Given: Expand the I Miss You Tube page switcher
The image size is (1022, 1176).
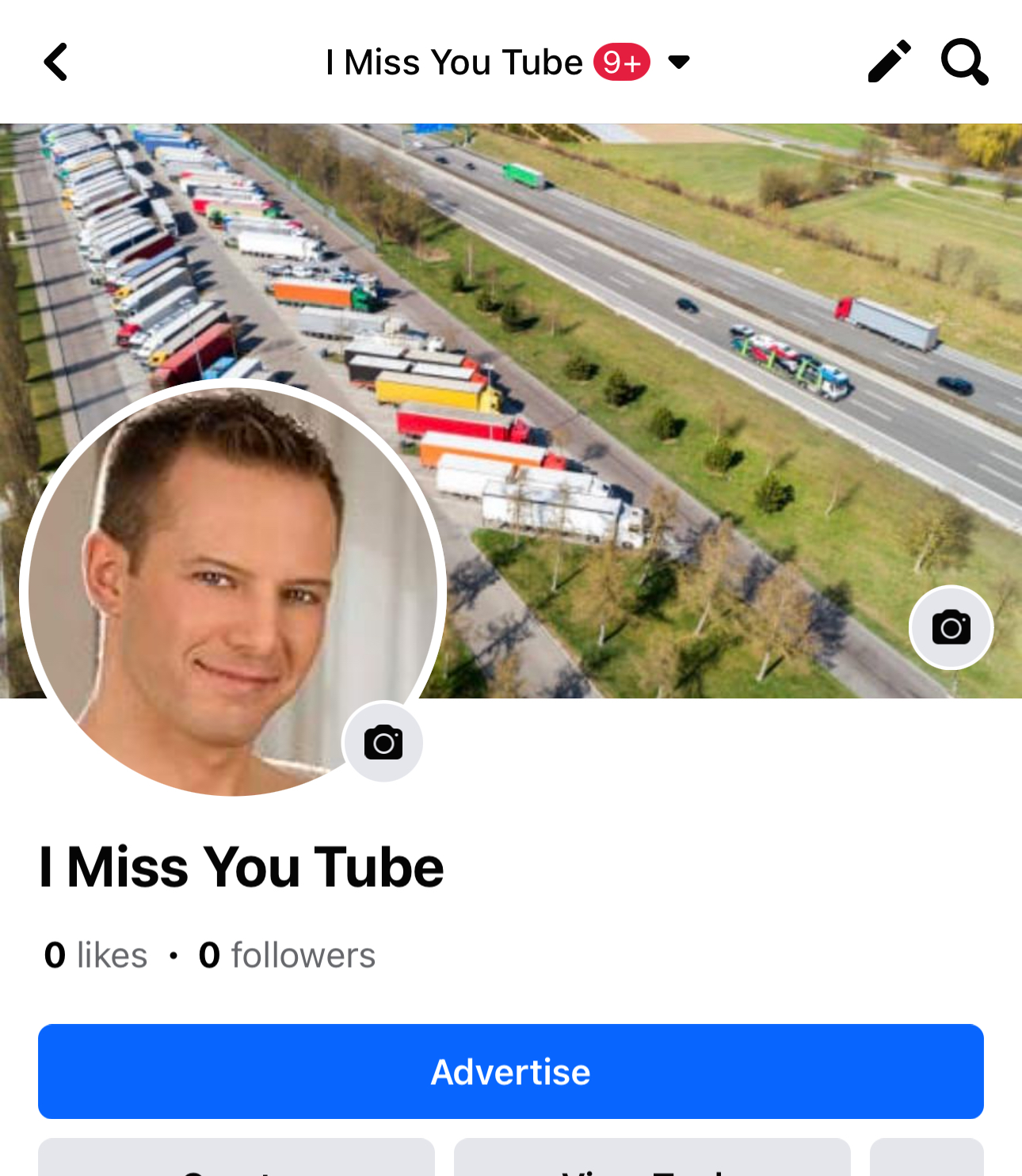Looking at the screenshot, I should point(678,62).
